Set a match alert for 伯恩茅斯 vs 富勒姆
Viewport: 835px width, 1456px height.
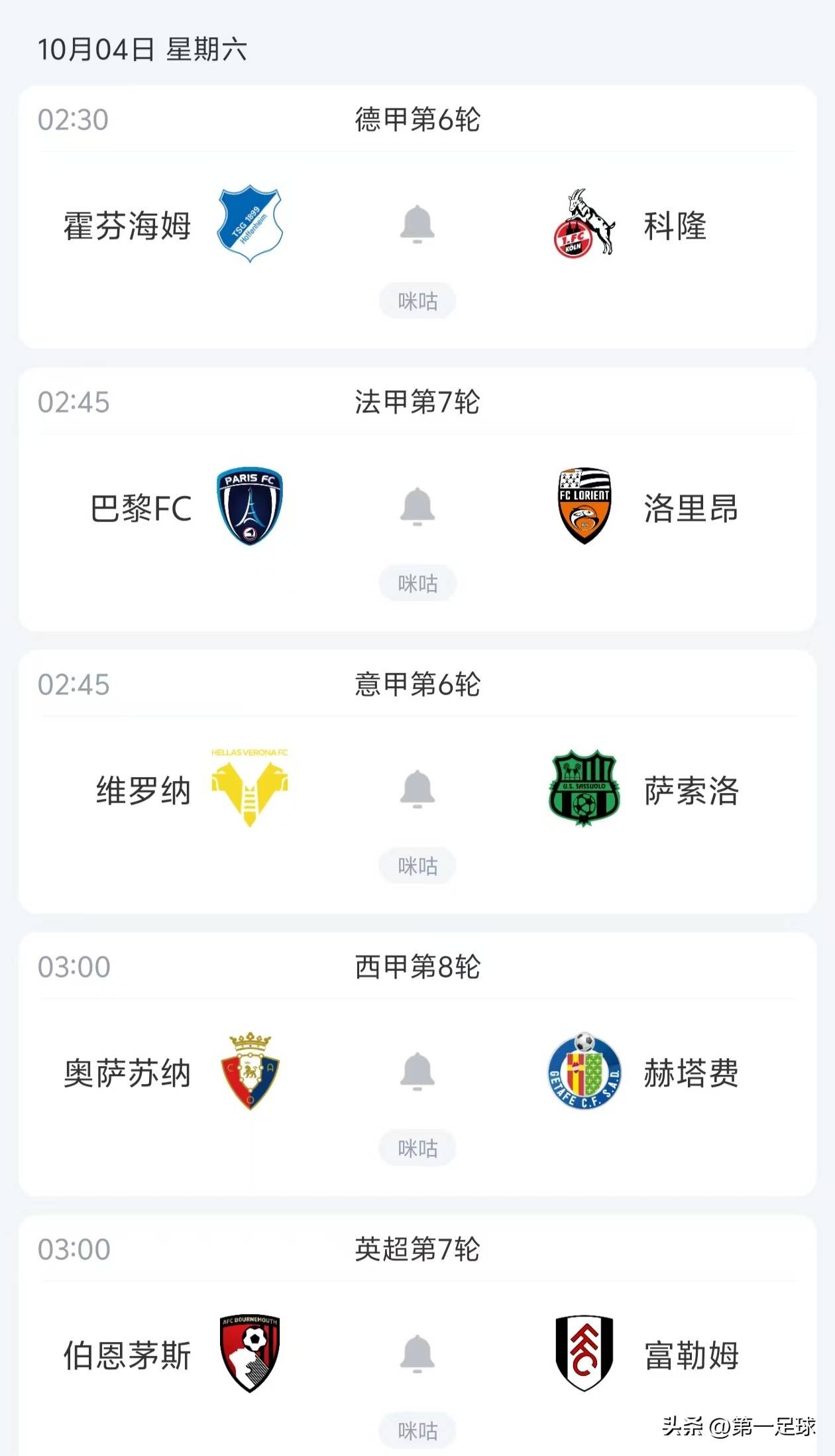[x=417, y=1354]
